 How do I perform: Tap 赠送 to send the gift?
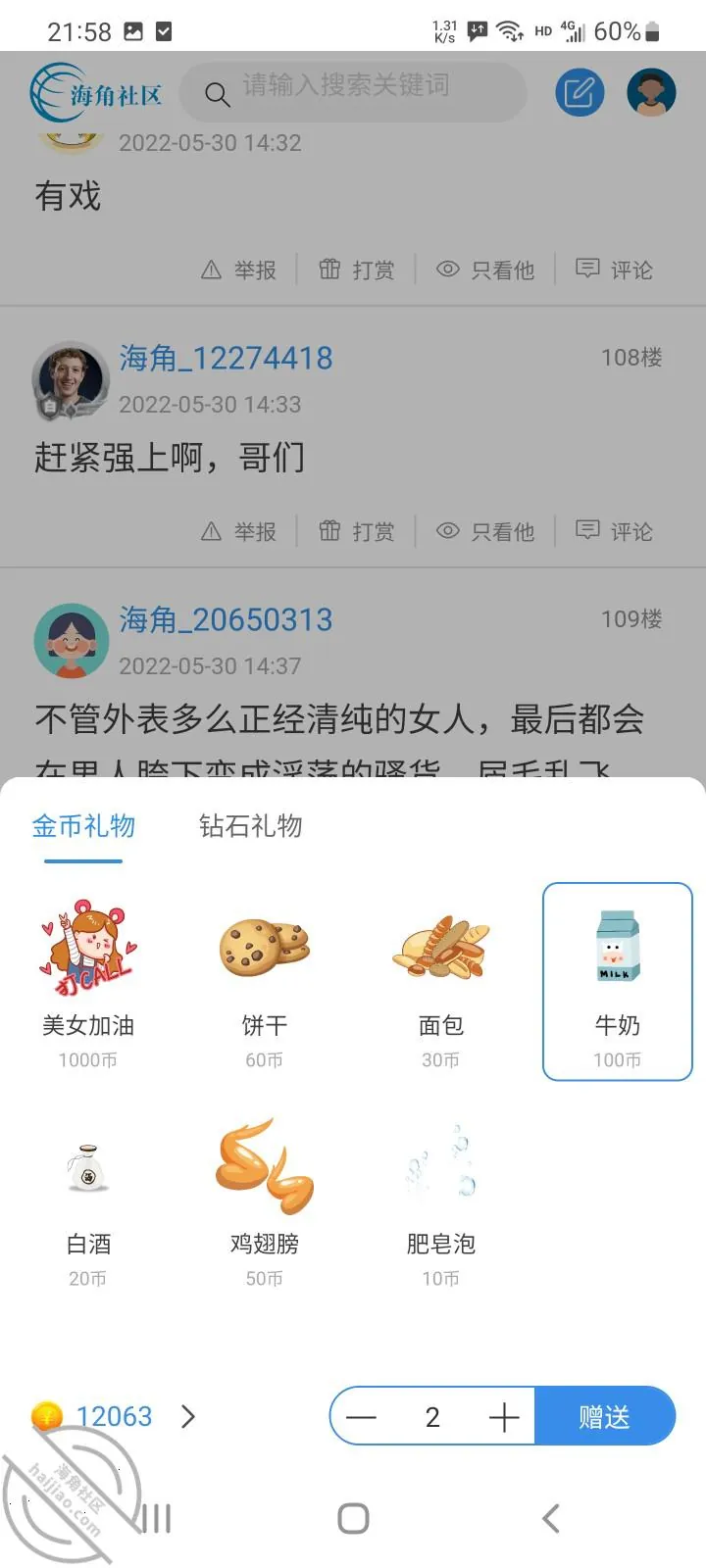(604, 1417)
